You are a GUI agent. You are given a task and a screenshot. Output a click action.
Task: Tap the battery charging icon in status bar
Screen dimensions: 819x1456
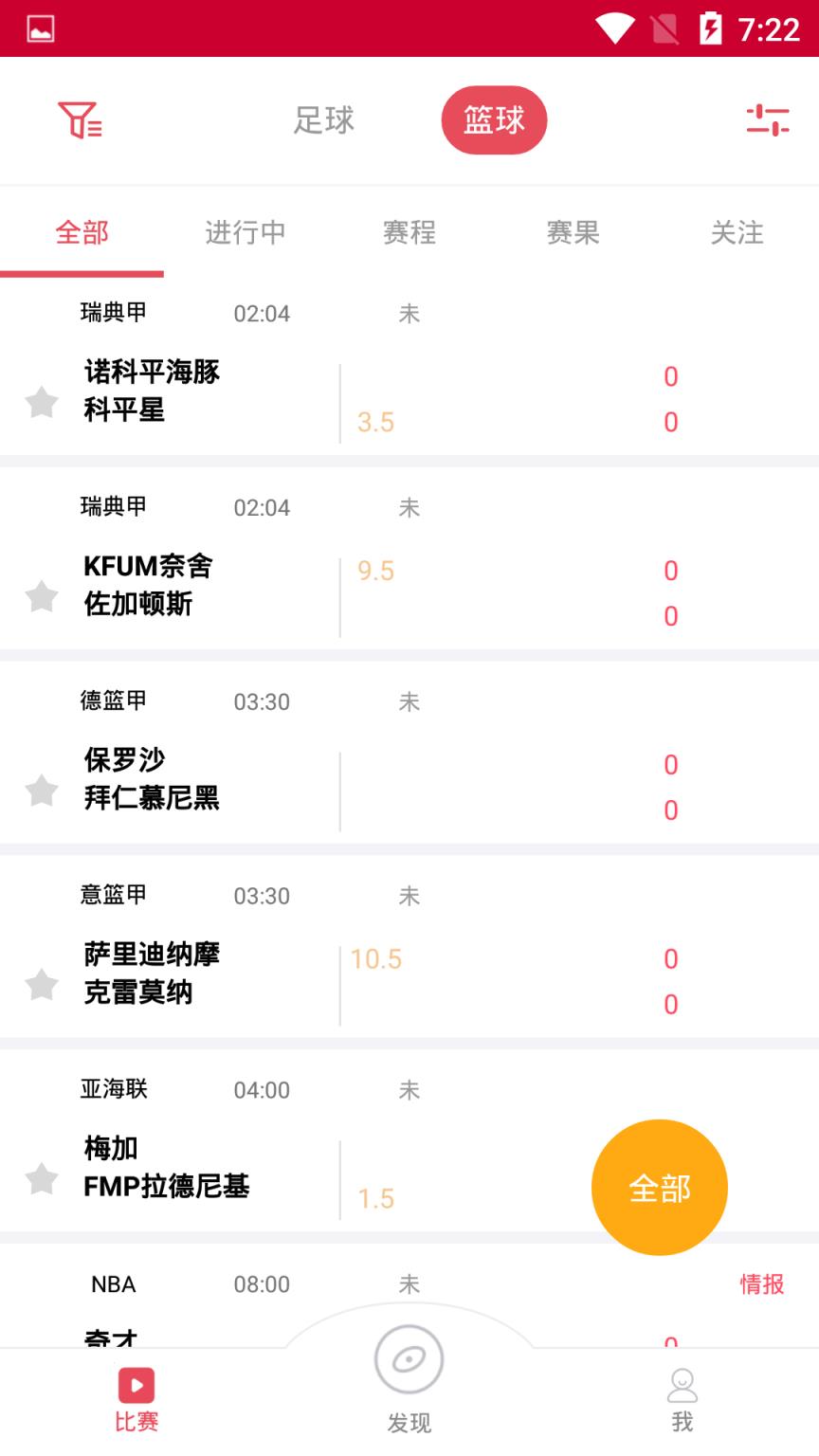tap(711, 29)
